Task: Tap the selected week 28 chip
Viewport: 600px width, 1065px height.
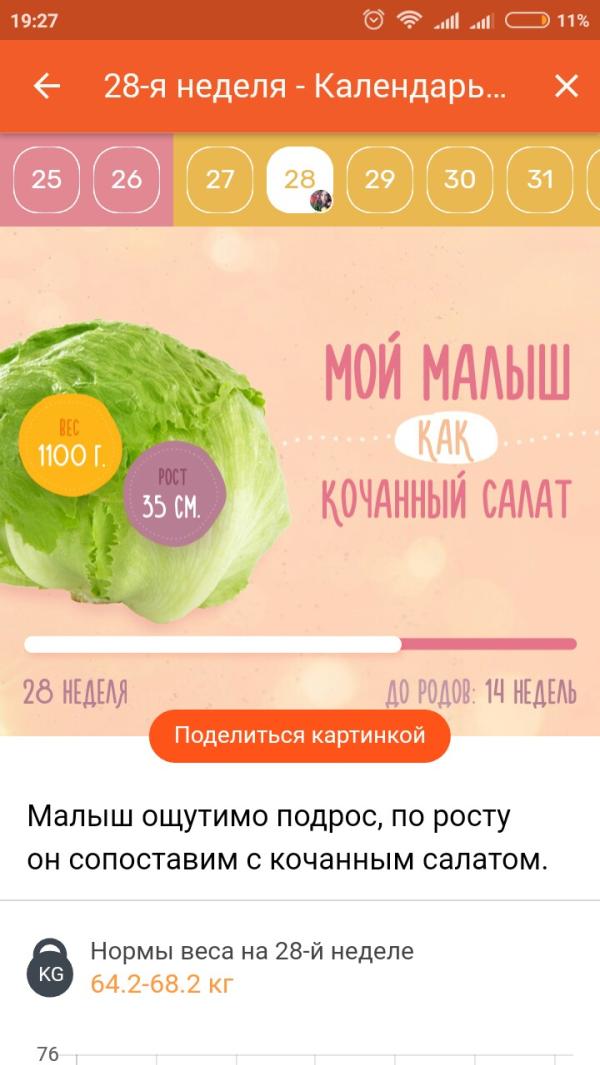Action: tap(300, 180)
